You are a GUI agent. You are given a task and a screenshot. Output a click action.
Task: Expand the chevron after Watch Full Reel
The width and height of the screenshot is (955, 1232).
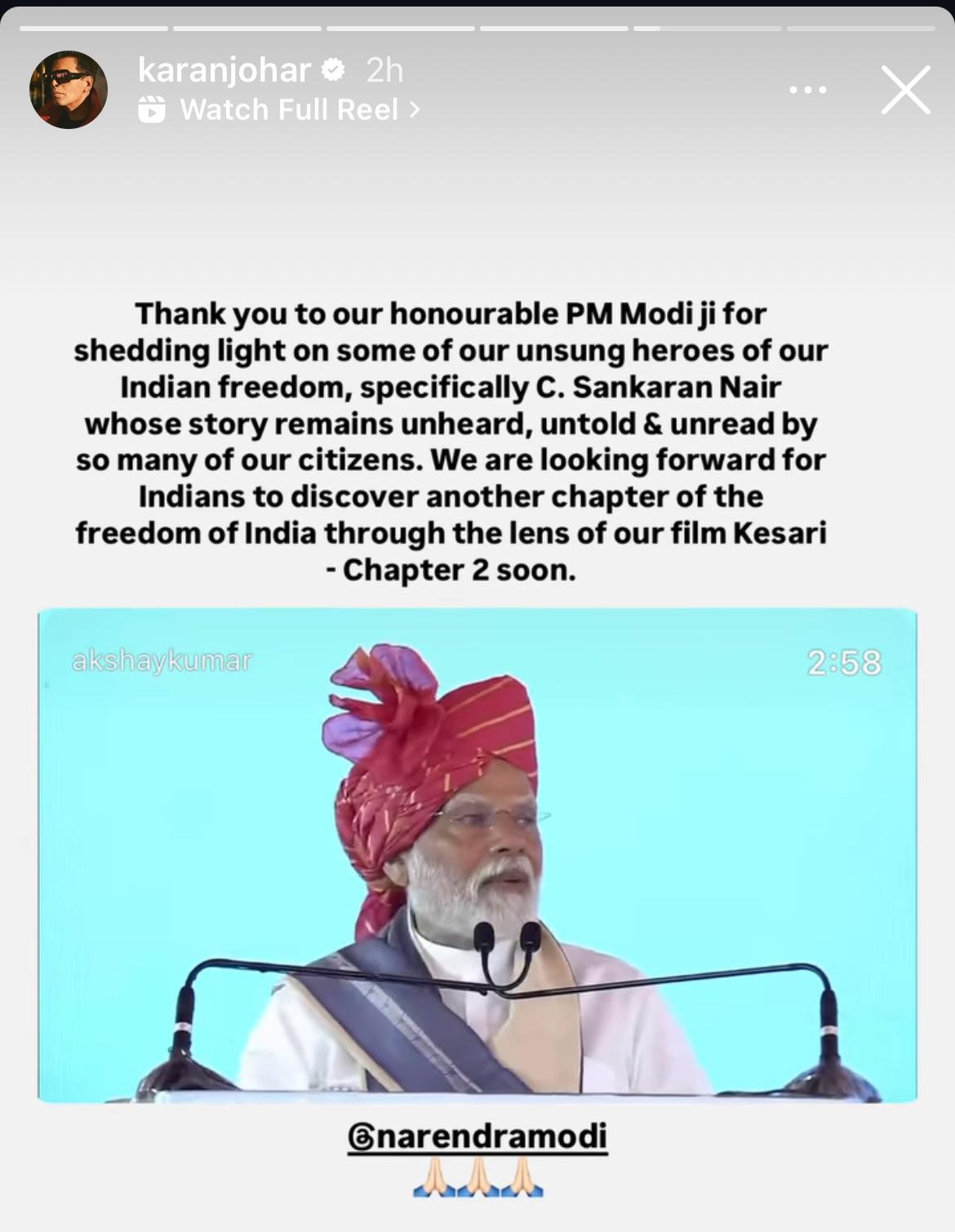pos(412,109)
